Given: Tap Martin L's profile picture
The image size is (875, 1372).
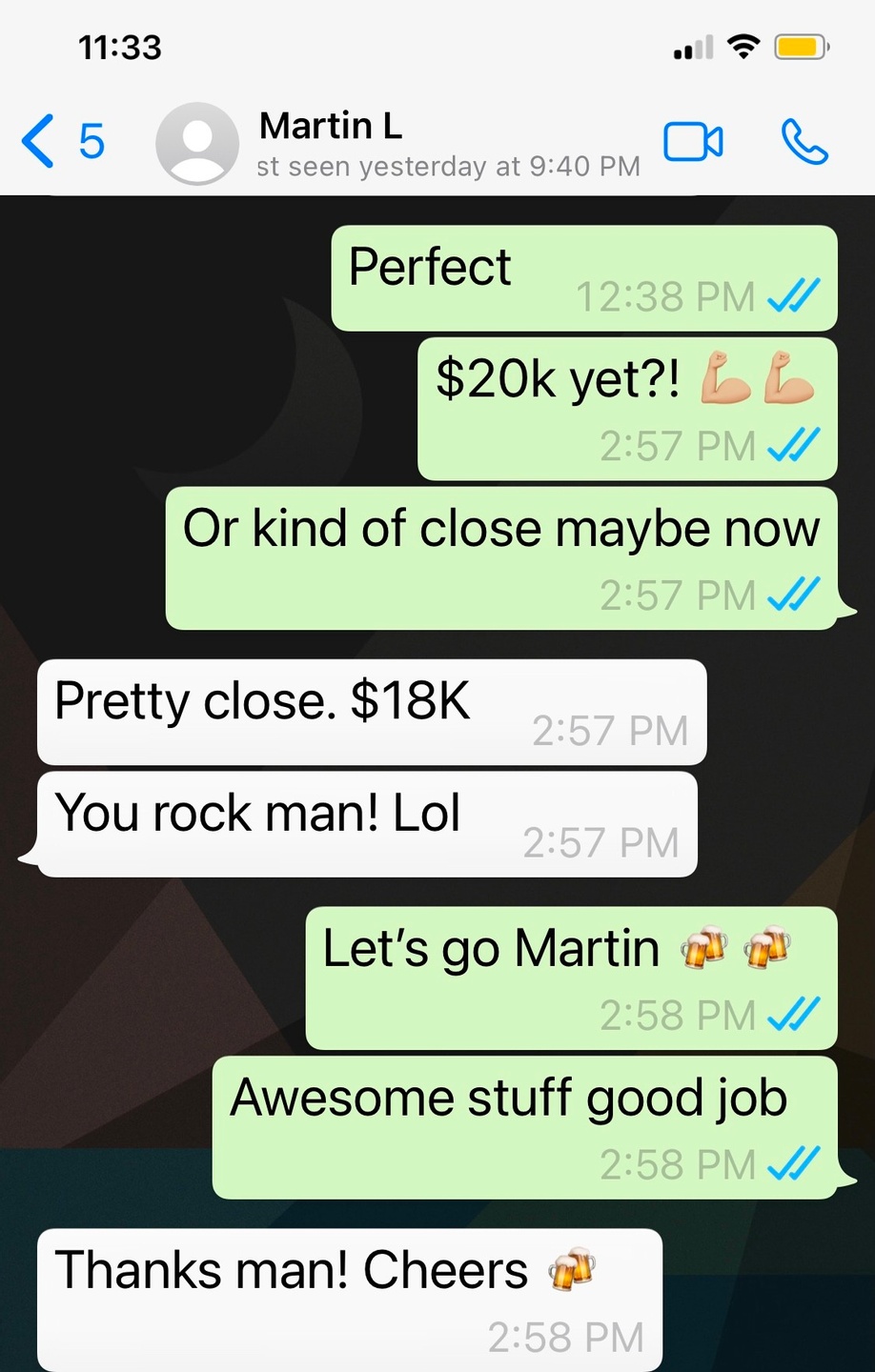Looking at the screenshot, I should coord(197,143).
